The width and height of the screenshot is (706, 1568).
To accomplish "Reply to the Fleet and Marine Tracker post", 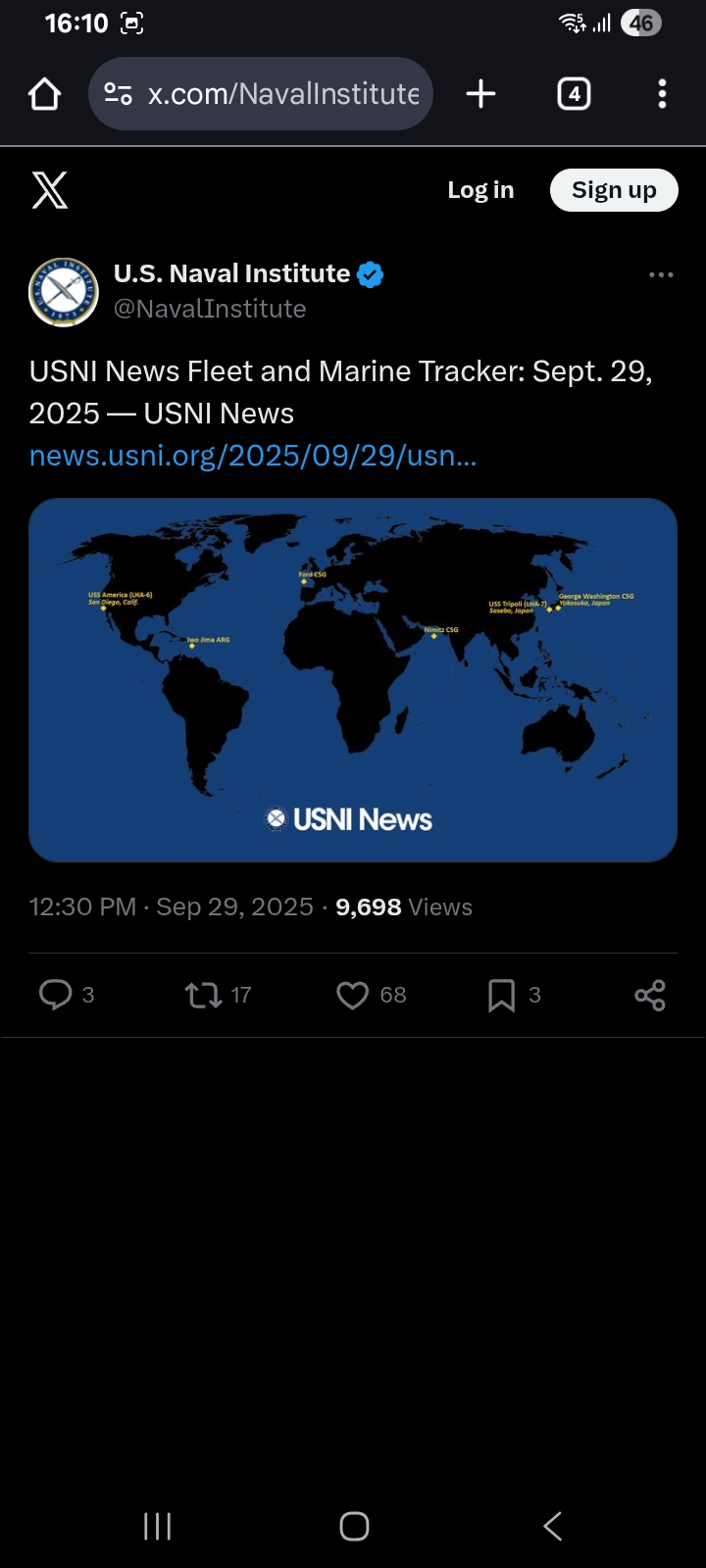I will tap(56, 995).
